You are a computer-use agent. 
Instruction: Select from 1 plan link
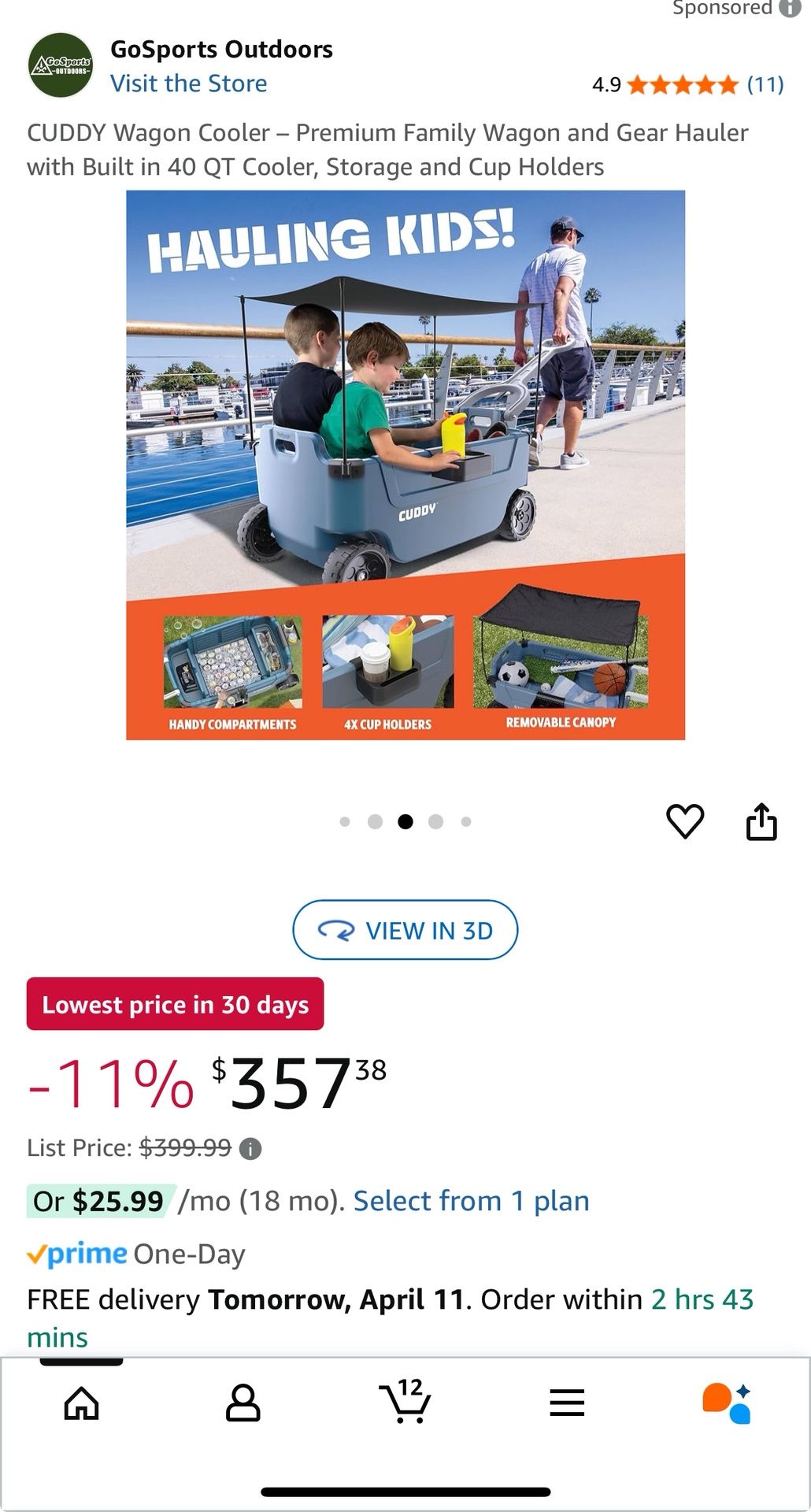pos(471,1201)
